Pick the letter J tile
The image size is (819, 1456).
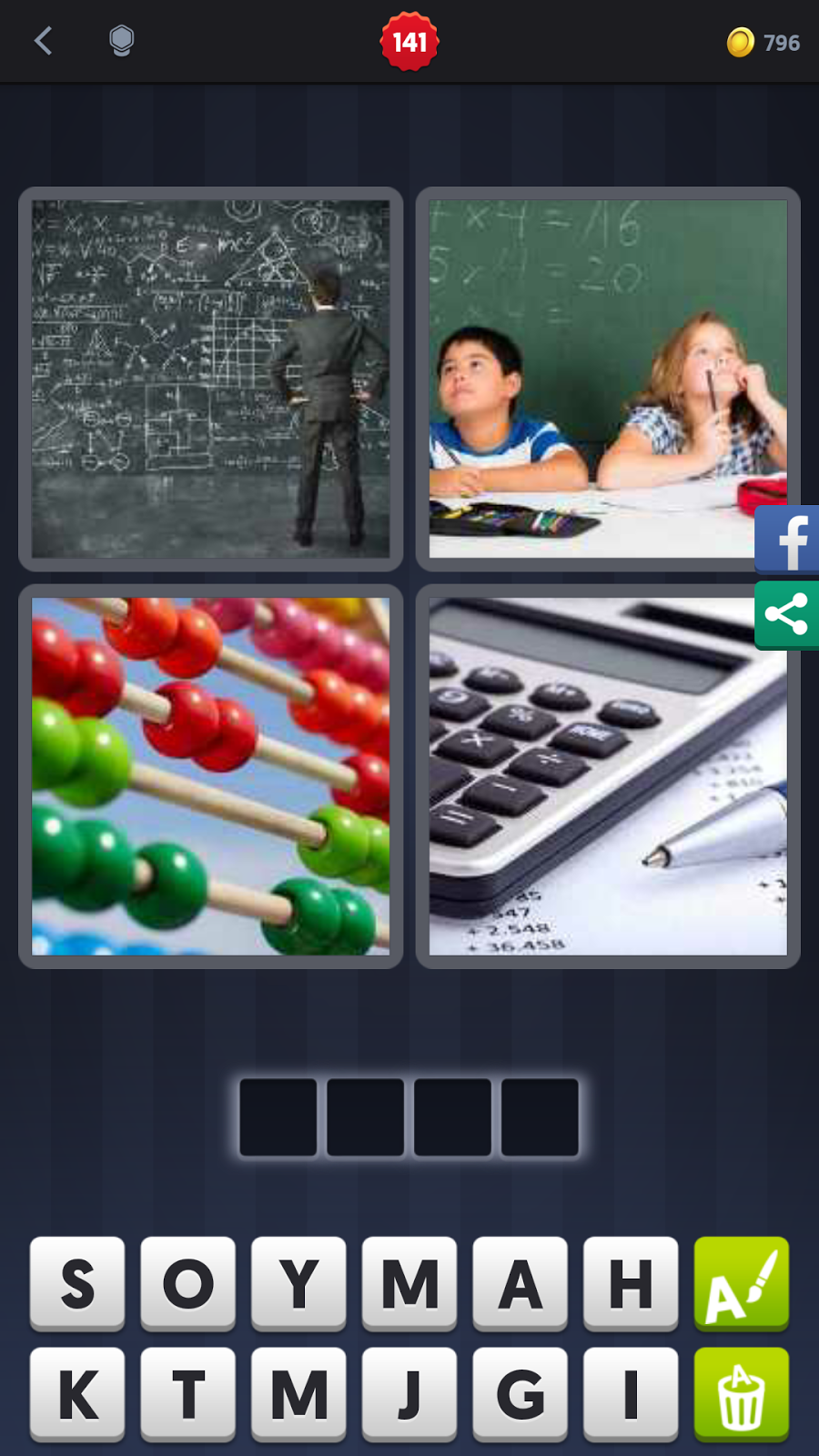409,1394
